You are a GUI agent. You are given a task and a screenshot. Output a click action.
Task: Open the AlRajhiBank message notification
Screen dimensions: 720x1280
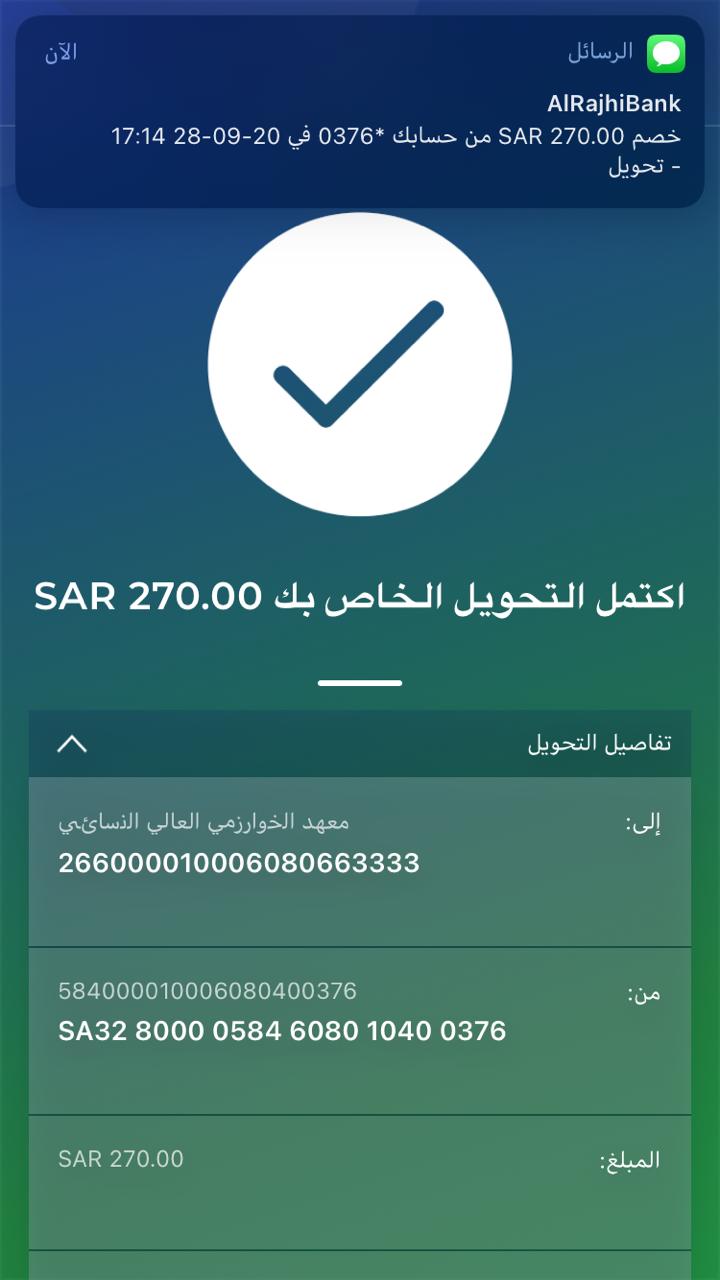click(x=360, y=112)
